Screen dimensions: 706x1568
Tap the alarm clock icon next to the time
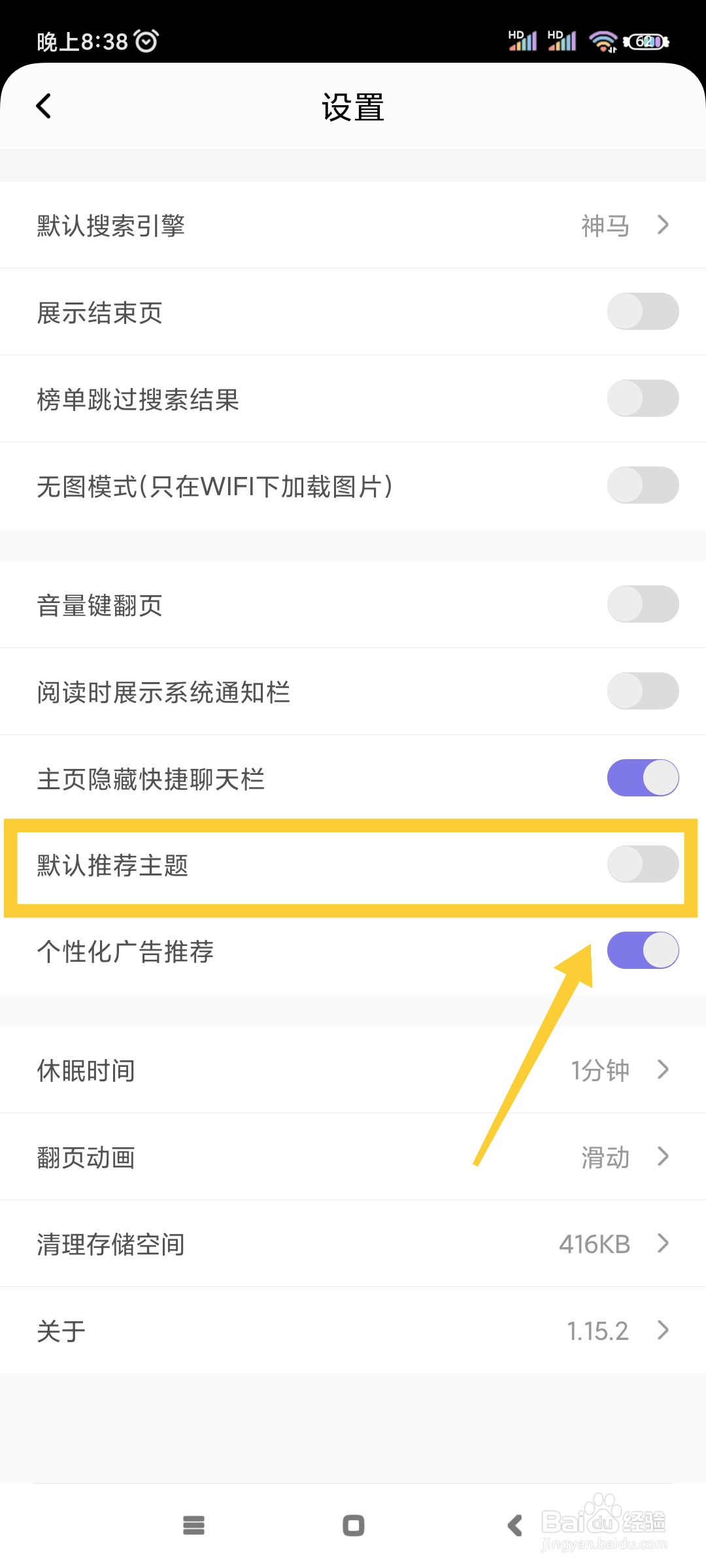147,41
